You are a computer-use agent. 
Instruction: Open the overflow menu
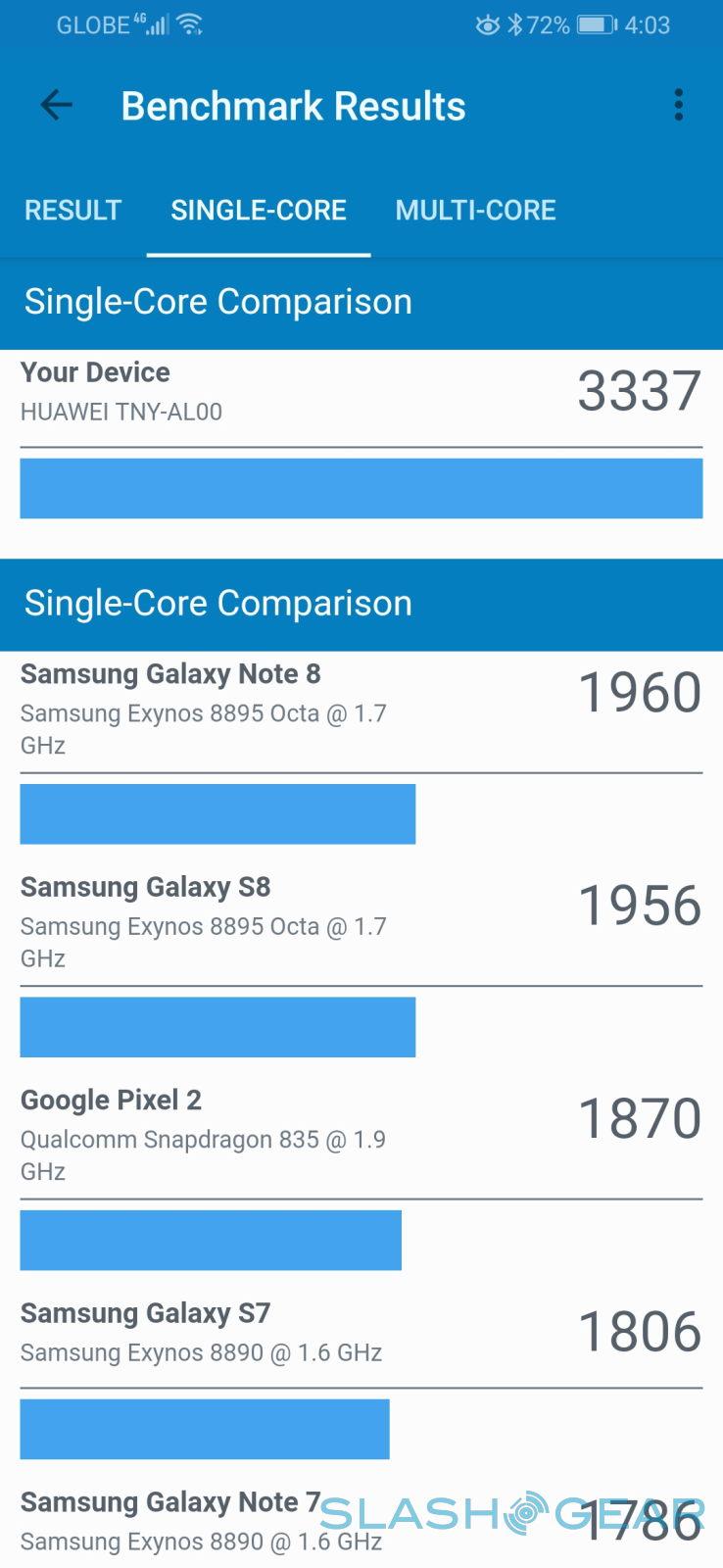(678, 105)
